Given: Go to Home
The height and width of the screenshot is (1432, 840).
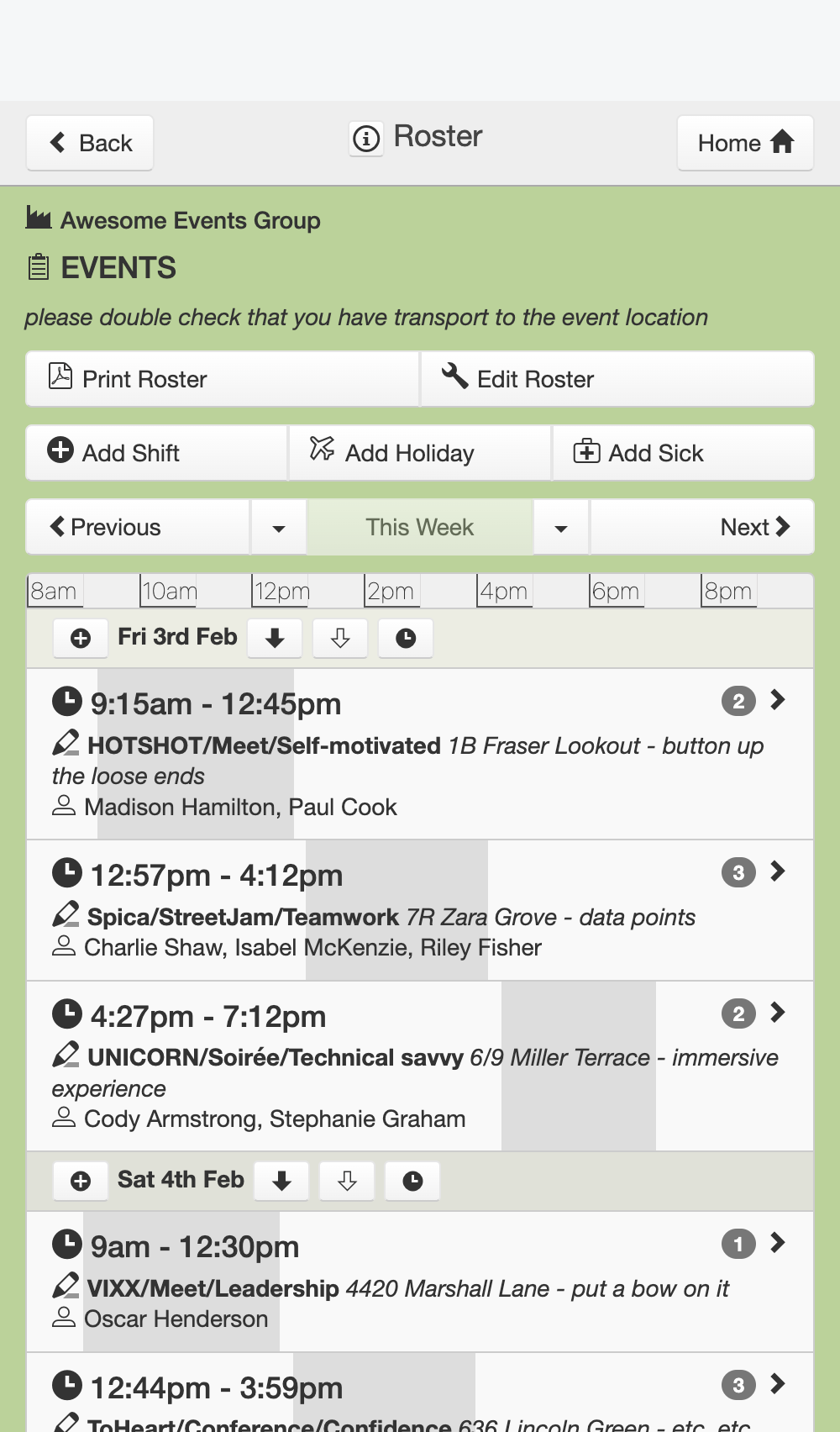Looking at the screenshot, I should pos(745,143).
